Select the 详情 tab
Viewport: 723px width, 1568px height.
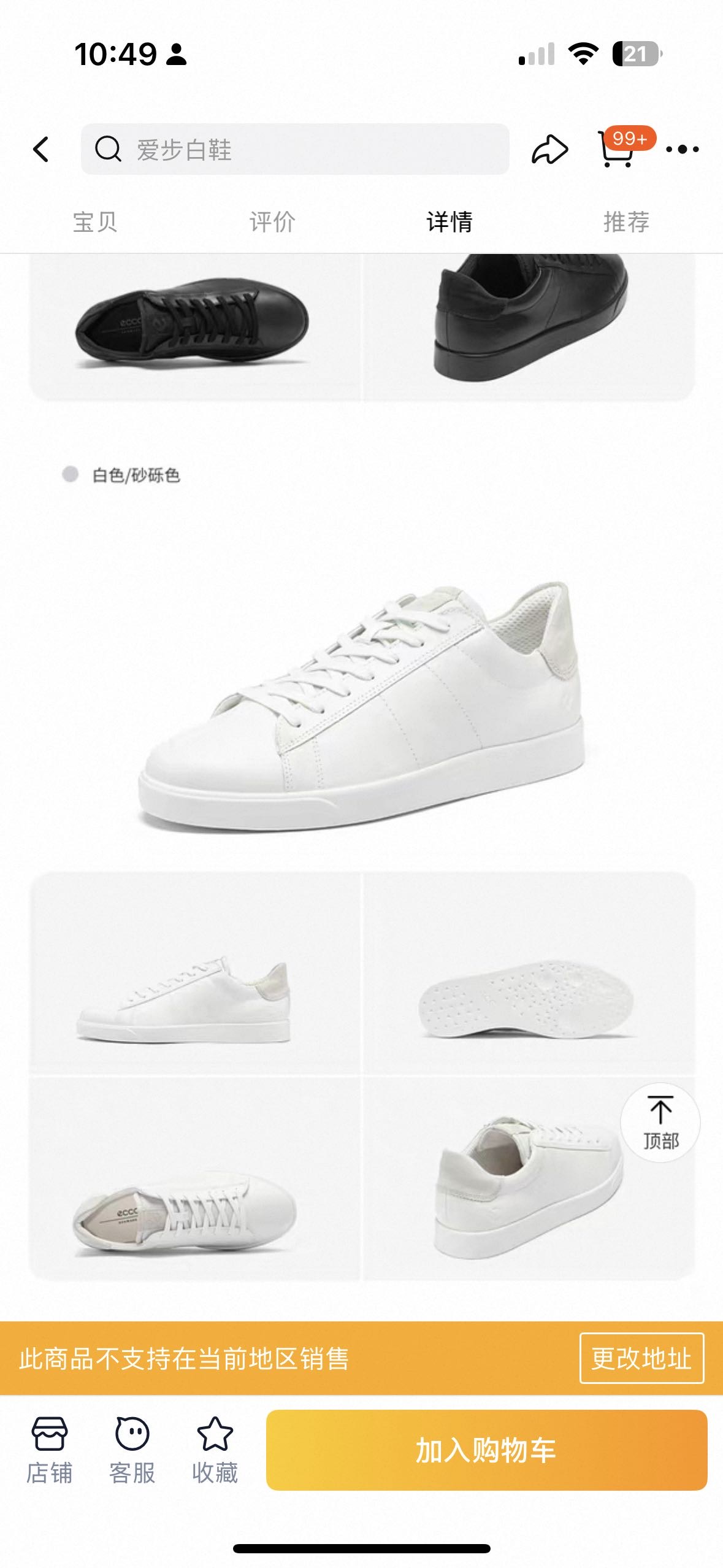449,222
